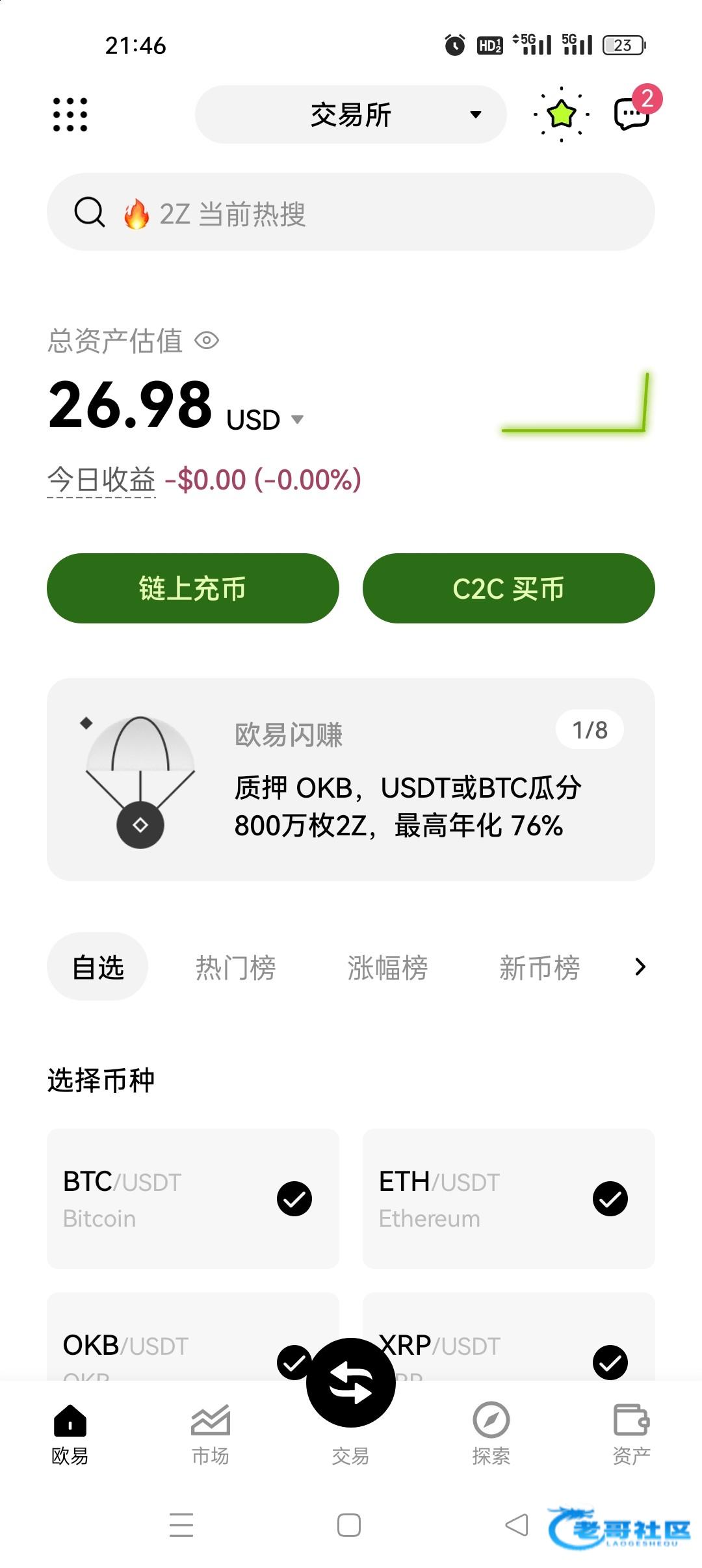Screen dimensions: 702x1568
Task: Switch to the 热门榜 tab
Action: 235,967
